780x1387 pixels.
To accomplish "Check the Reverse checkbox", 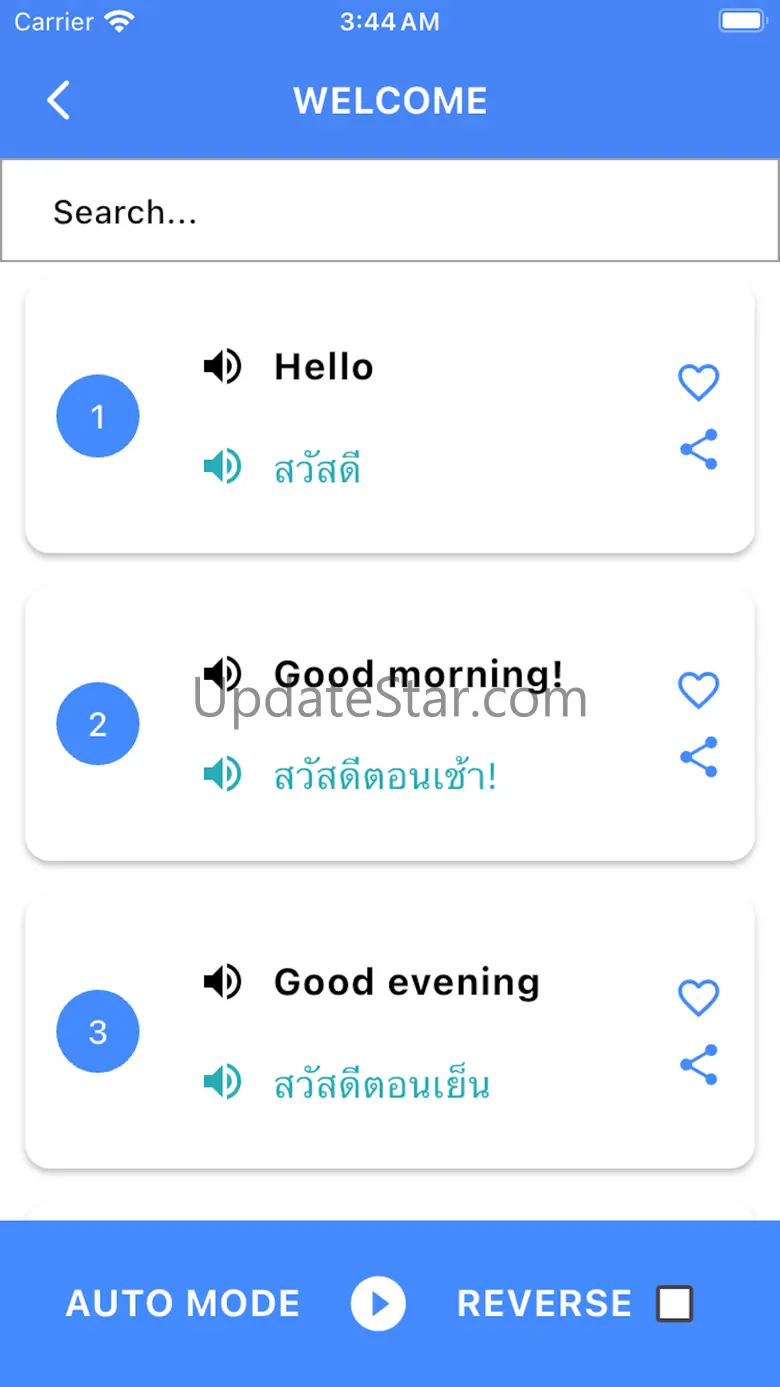I will coord(674,1304).
